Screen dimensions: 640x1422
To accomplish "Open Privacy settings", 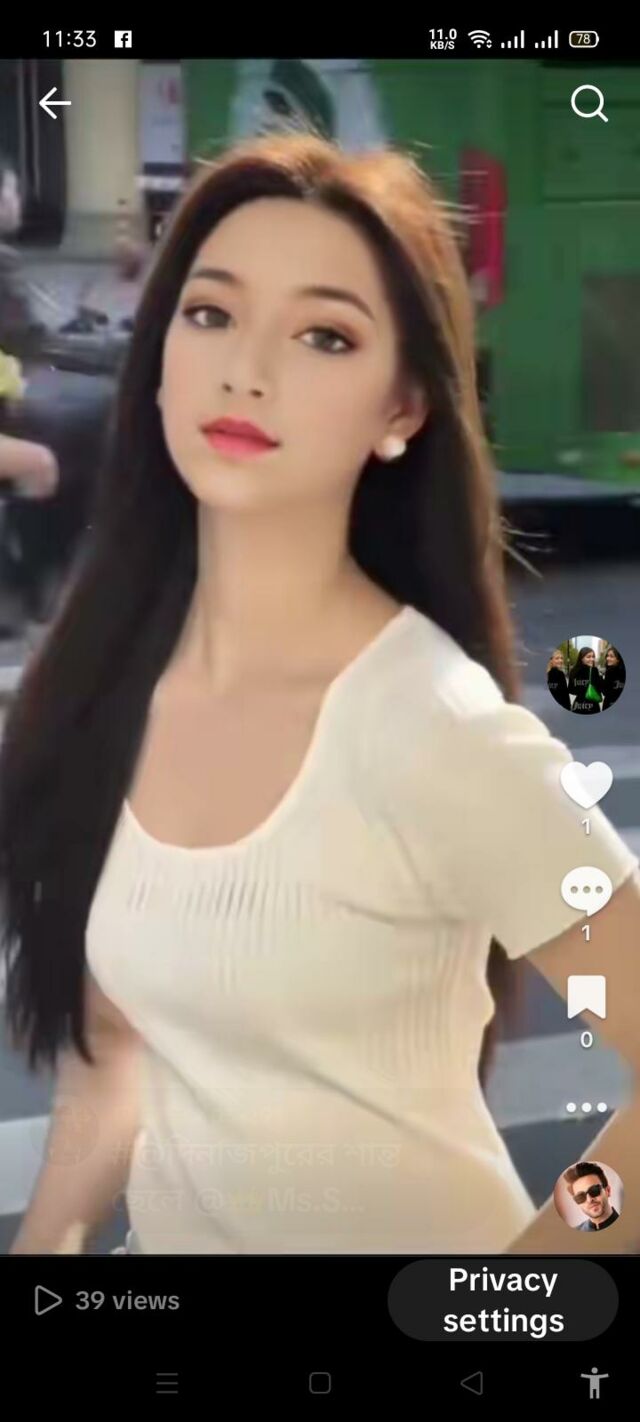I will [x=503, y=1300].
